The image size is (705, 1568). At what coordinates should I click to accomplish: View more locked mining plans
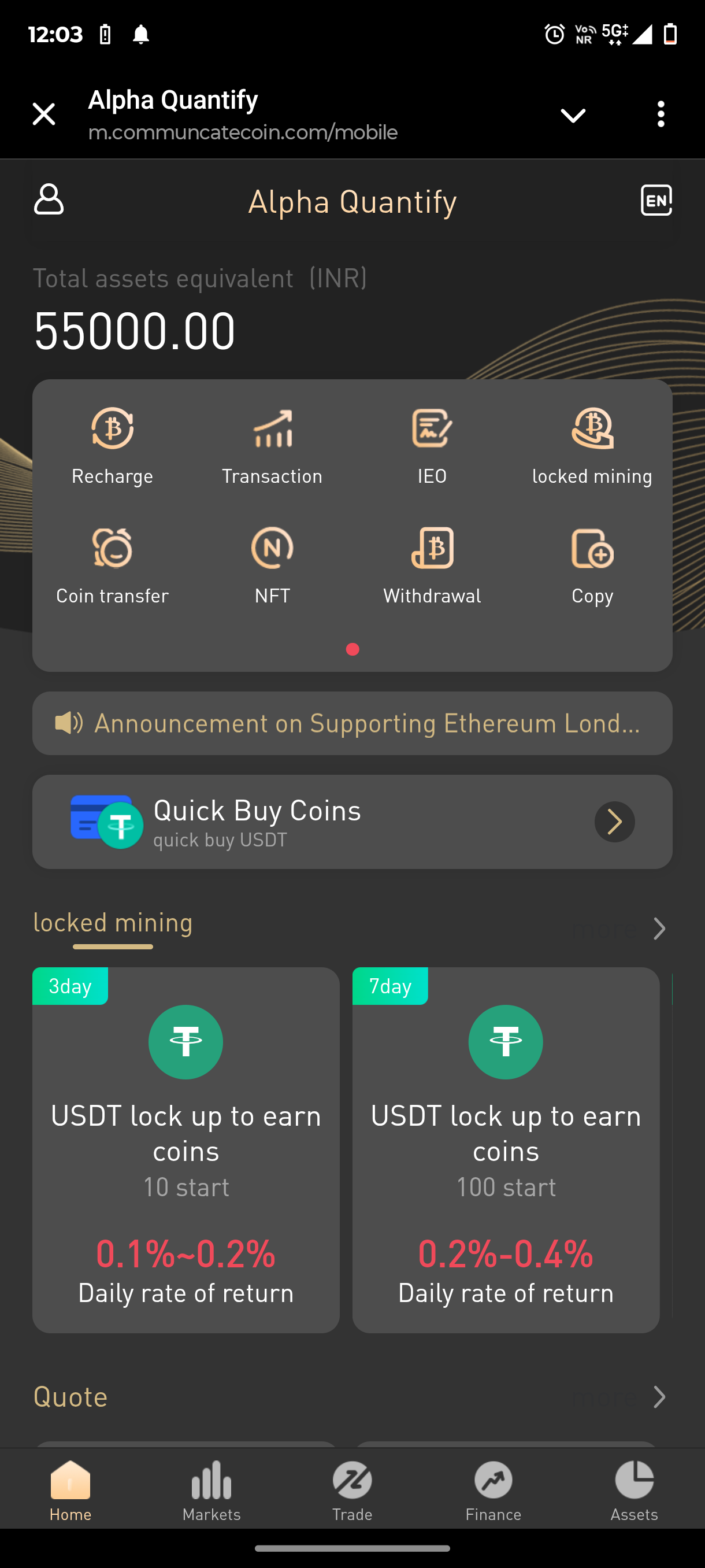[657, 929]
